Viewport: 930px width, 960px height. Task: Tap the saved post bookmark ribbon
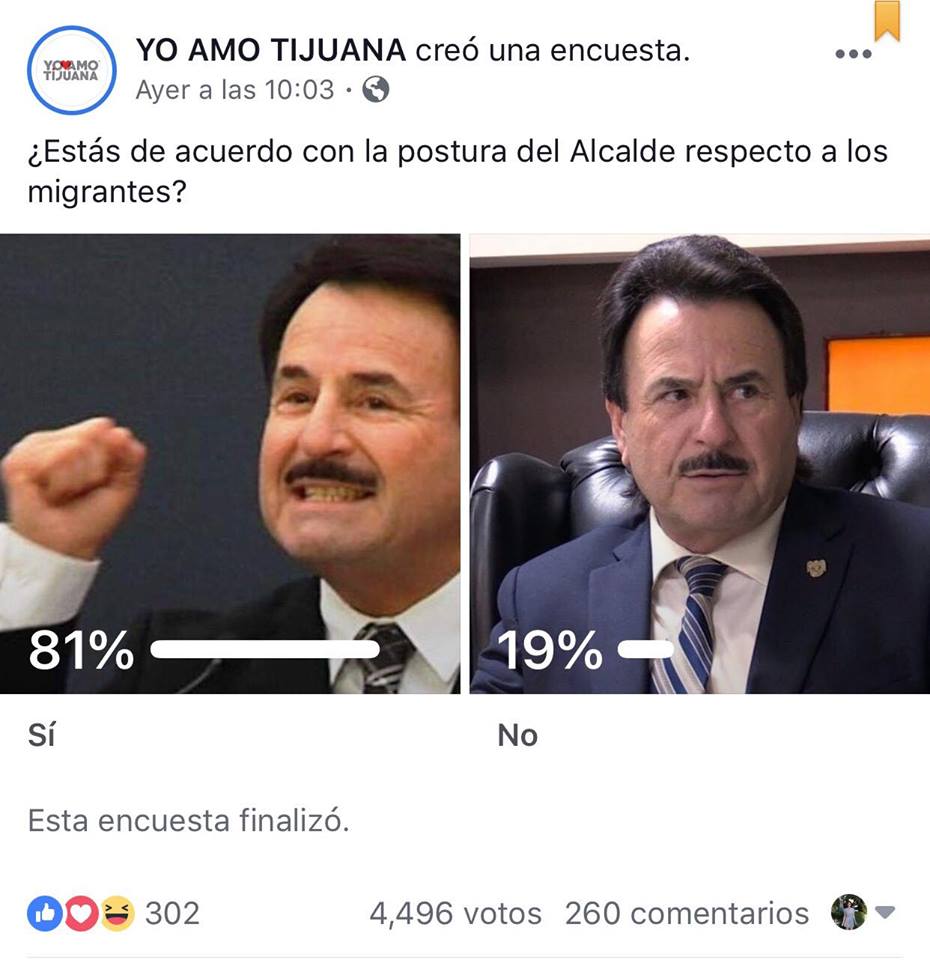click(x=887, y=20)
